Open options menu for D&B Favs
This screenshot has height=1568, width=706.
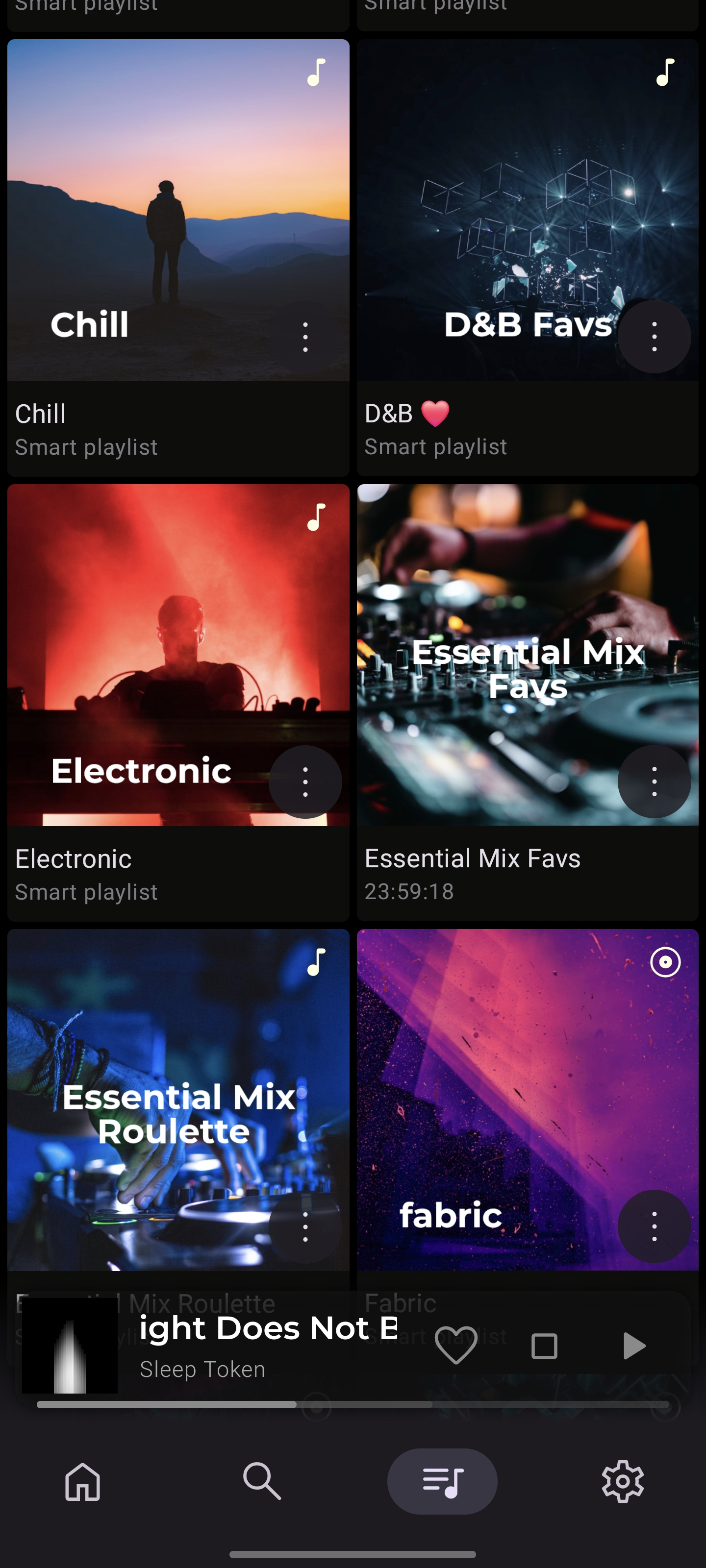[654, 337]
